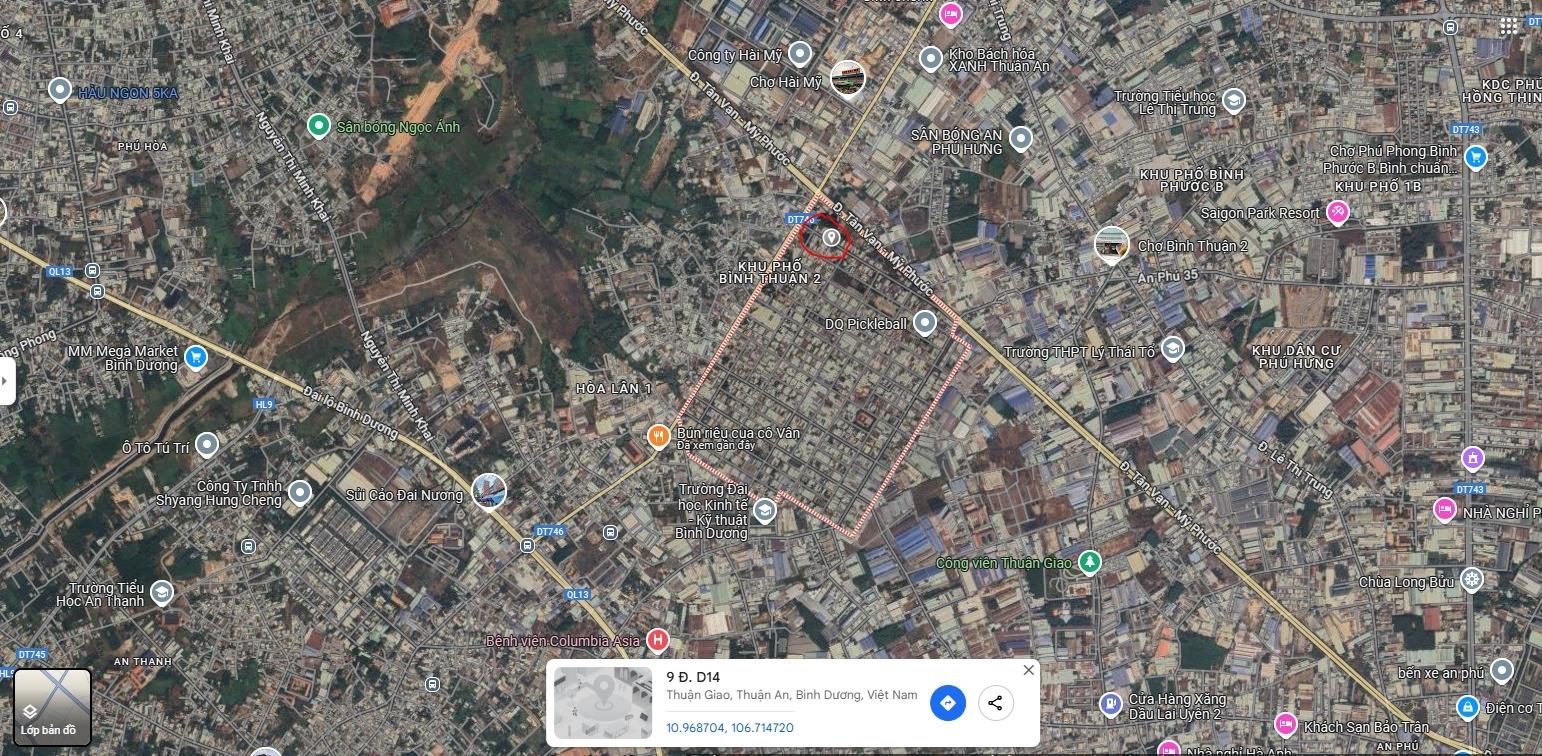This screenshot has height=756, width=1542.
Task: Open the Sân bóng Ngọc Ánh marker
Action: (319, 126)
